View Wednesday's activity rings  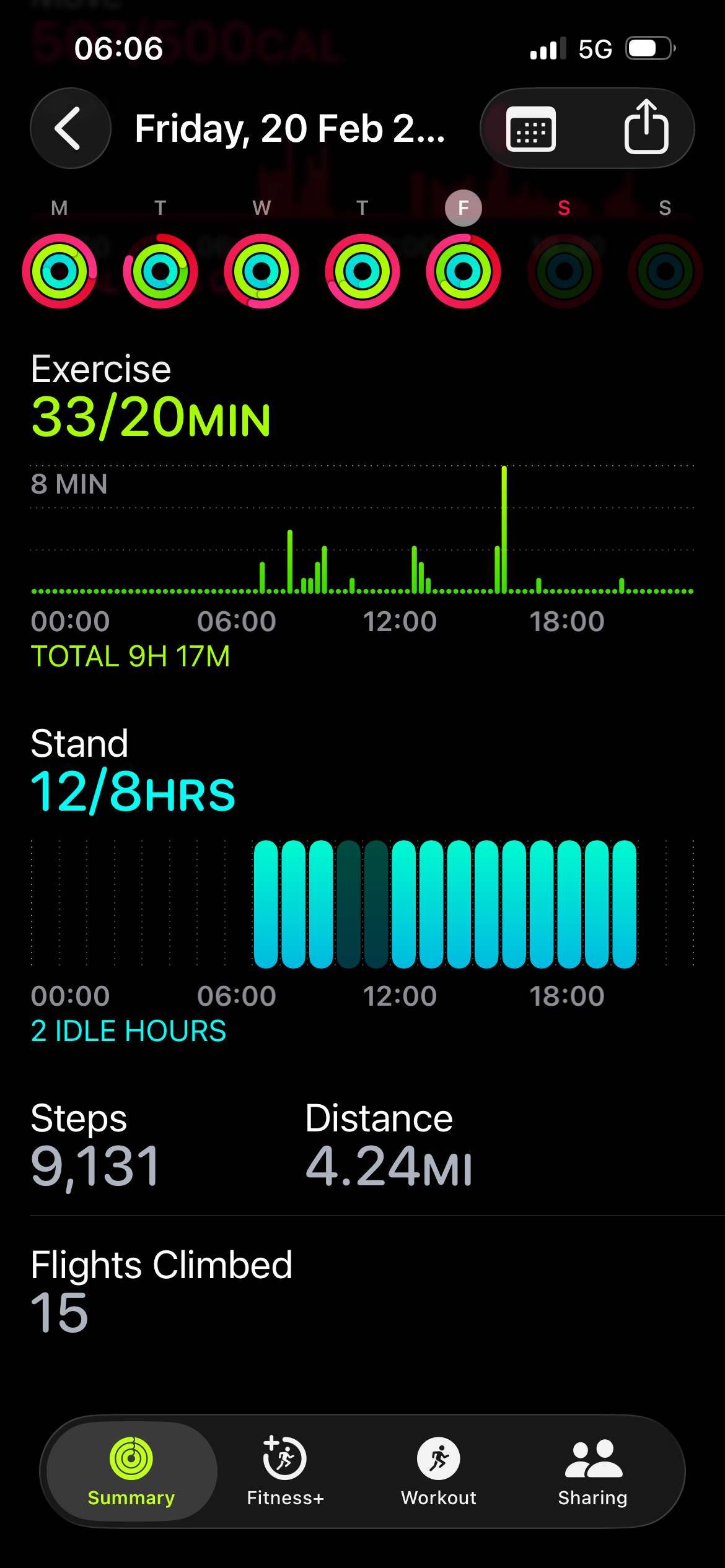[x=261, y=271]
